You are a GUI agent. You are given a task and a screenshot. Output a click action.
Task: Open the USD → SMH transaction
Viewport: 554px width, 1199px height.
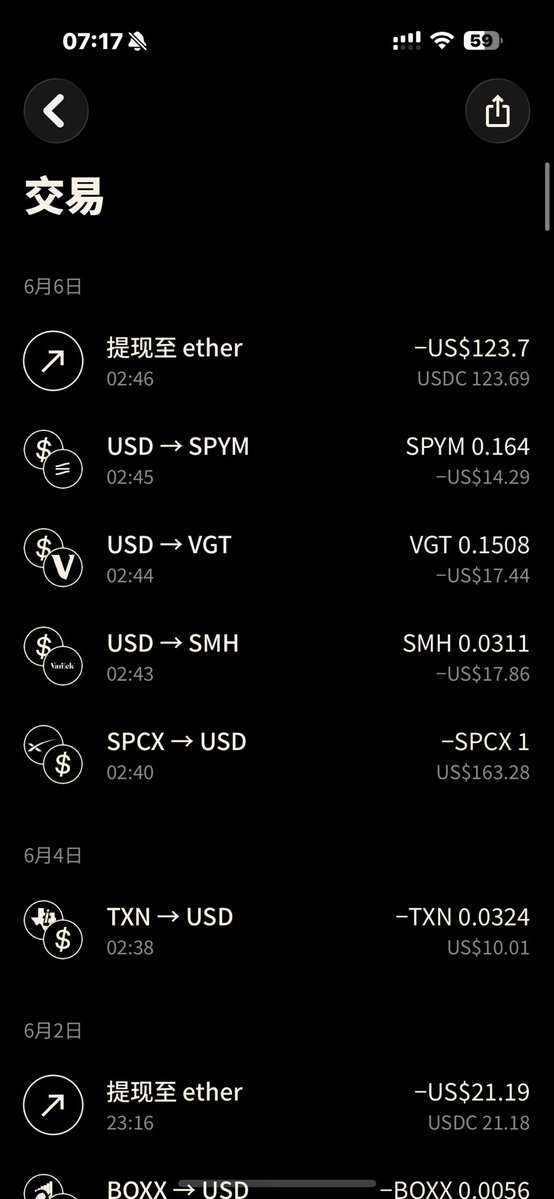(x=277, y=657)
